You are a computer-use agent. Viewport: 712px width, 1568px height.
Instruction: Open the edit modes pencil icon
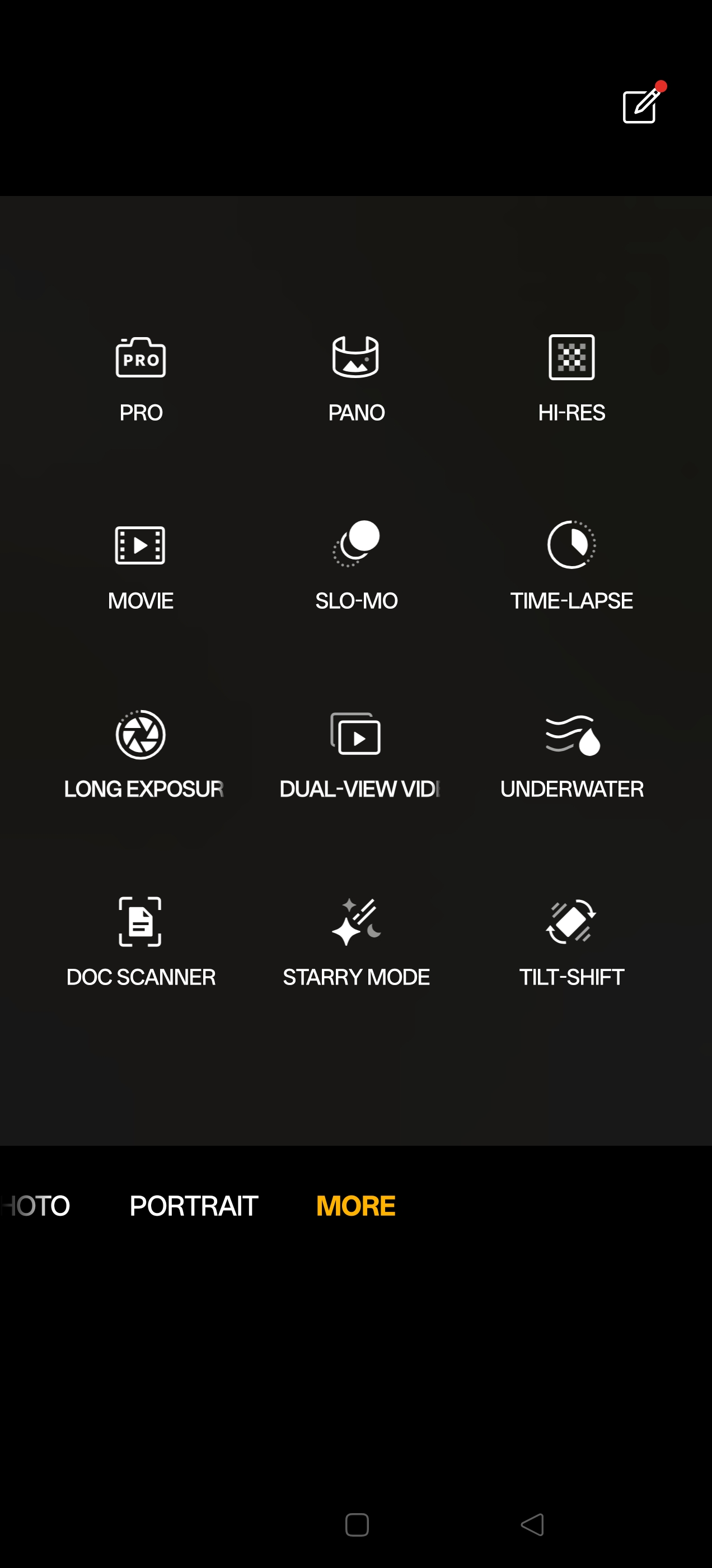[641, 106]
